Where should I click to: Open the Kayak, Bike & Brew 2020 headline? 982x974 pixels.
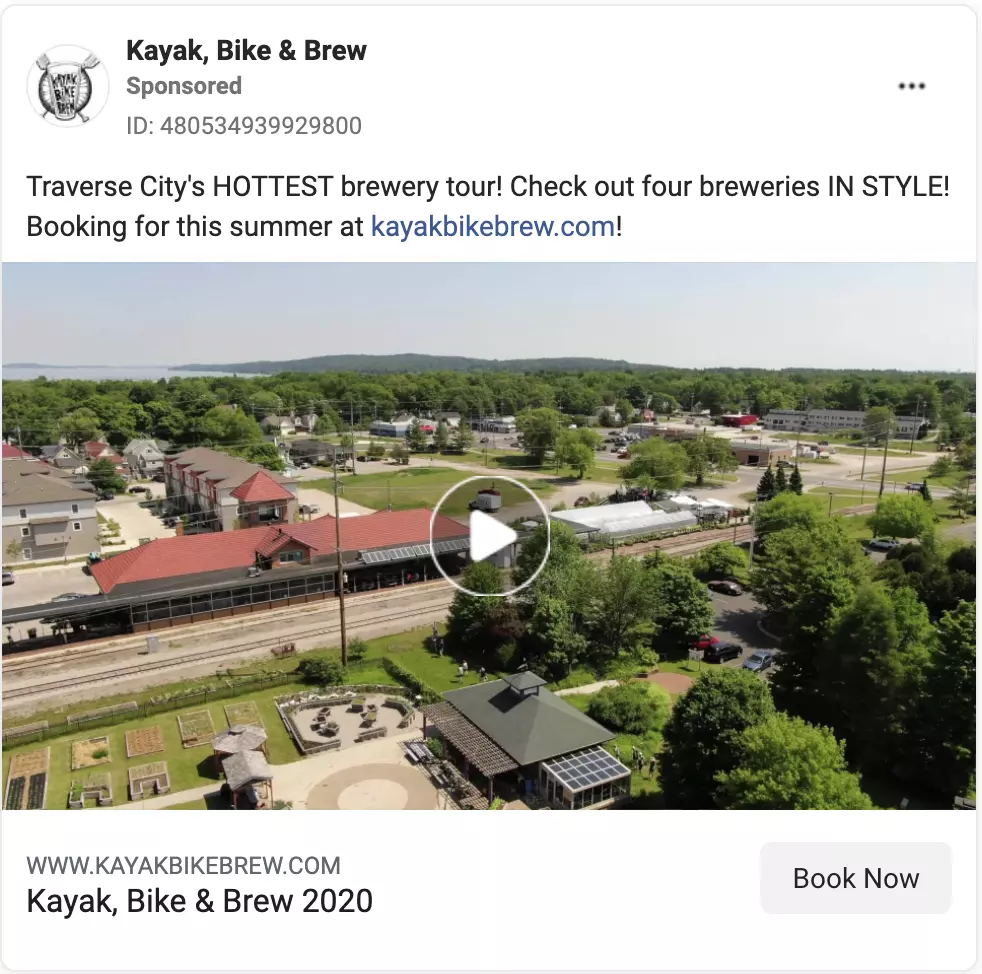point(199,901)
